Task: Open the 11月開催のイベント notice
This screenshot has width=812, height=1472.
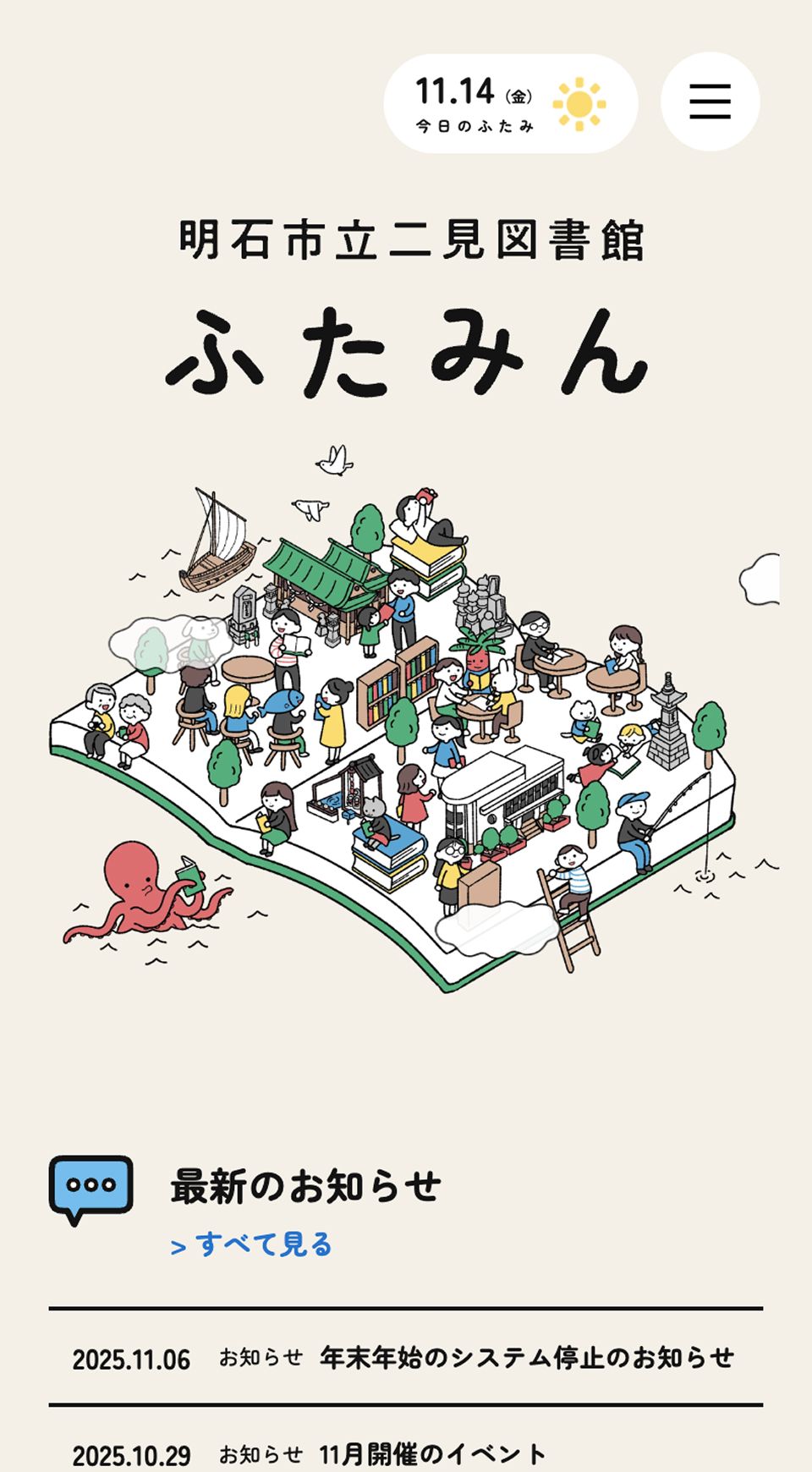Action: 432,1453
